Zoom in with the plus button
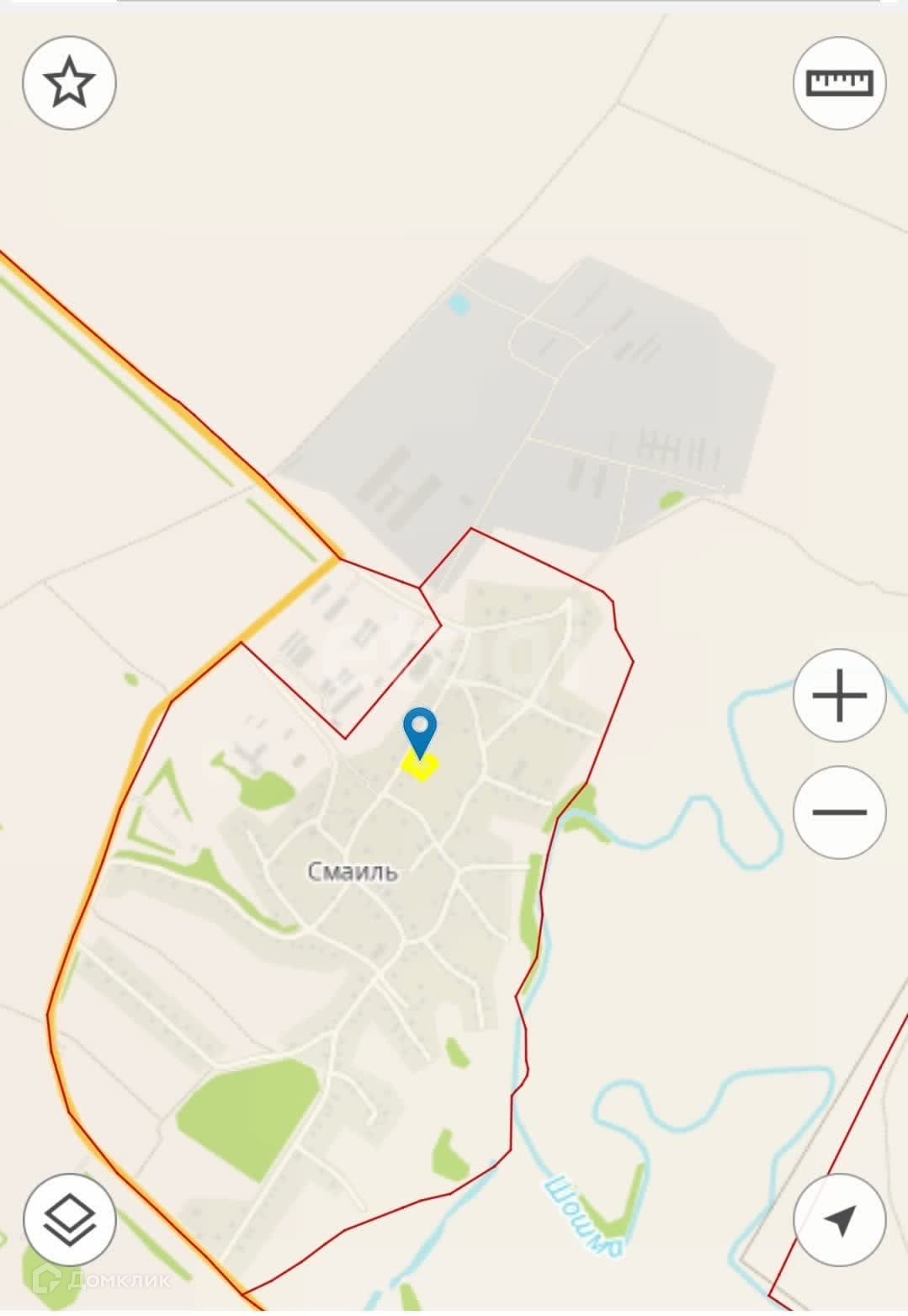Viewport: 908px width, 1316px height. click(839, 695)
